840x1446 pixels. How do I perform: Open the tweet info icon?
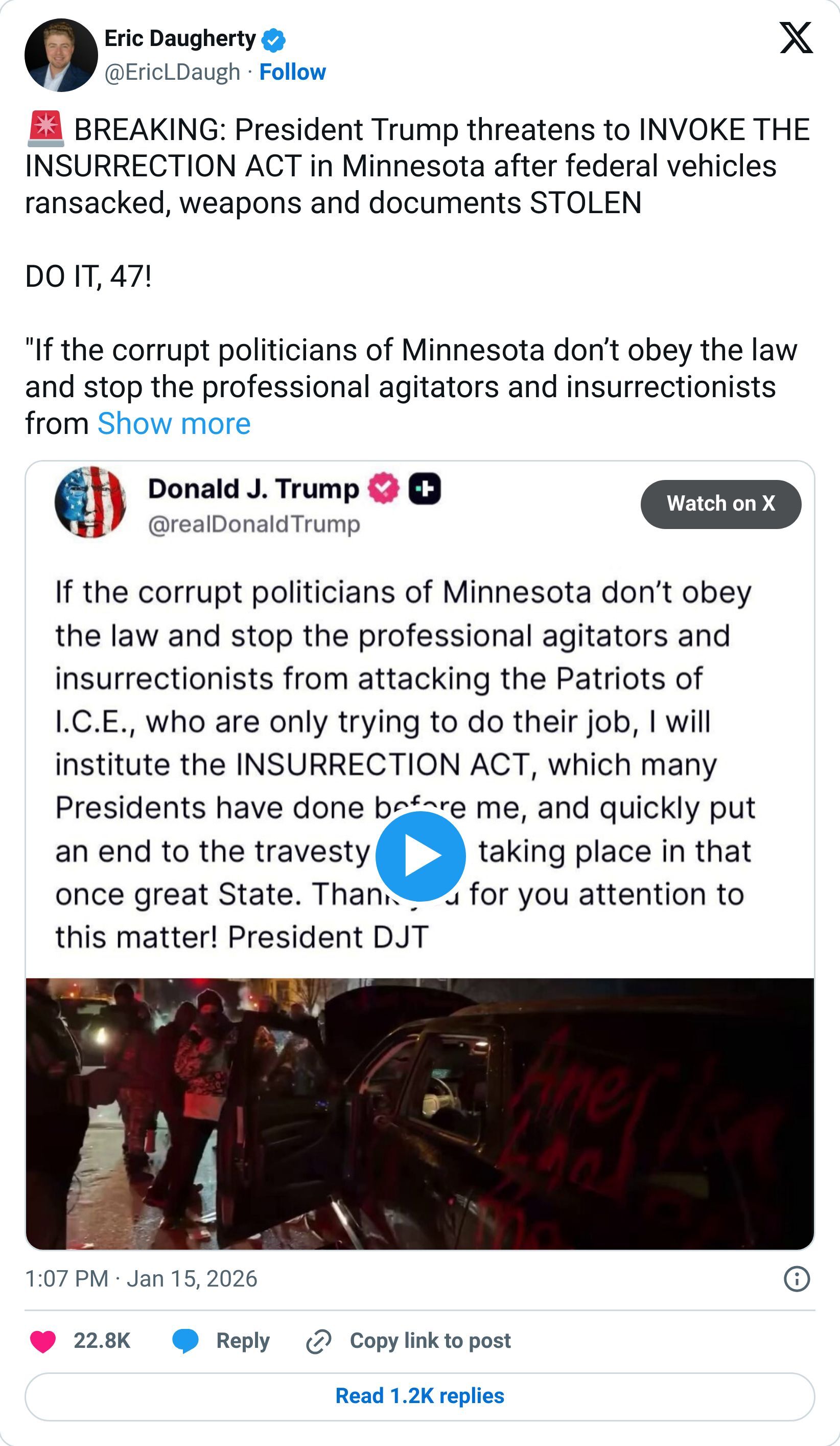point(797,1278)
